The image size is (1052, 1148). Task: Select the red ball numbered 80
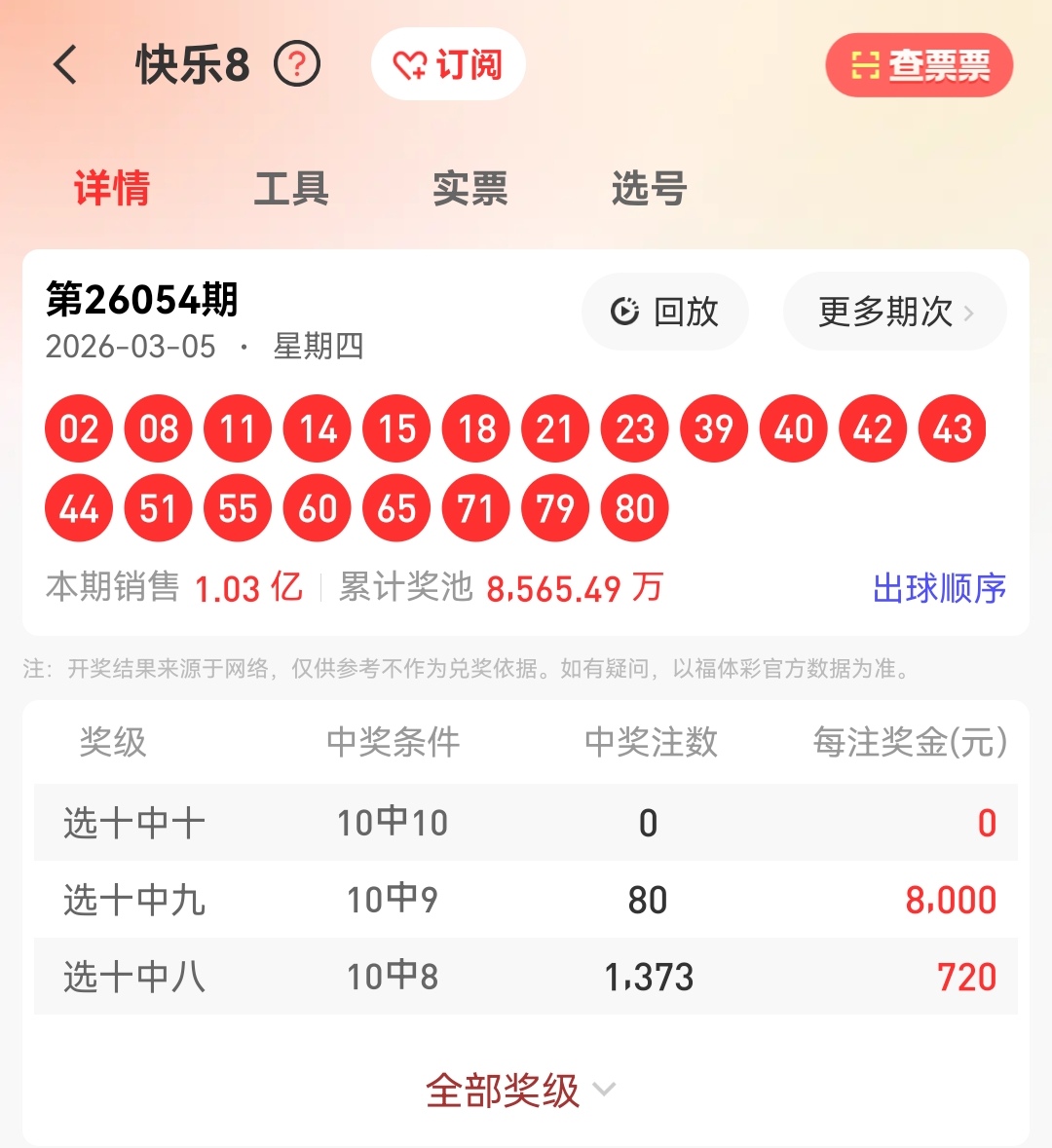click(x=633, y=507)
